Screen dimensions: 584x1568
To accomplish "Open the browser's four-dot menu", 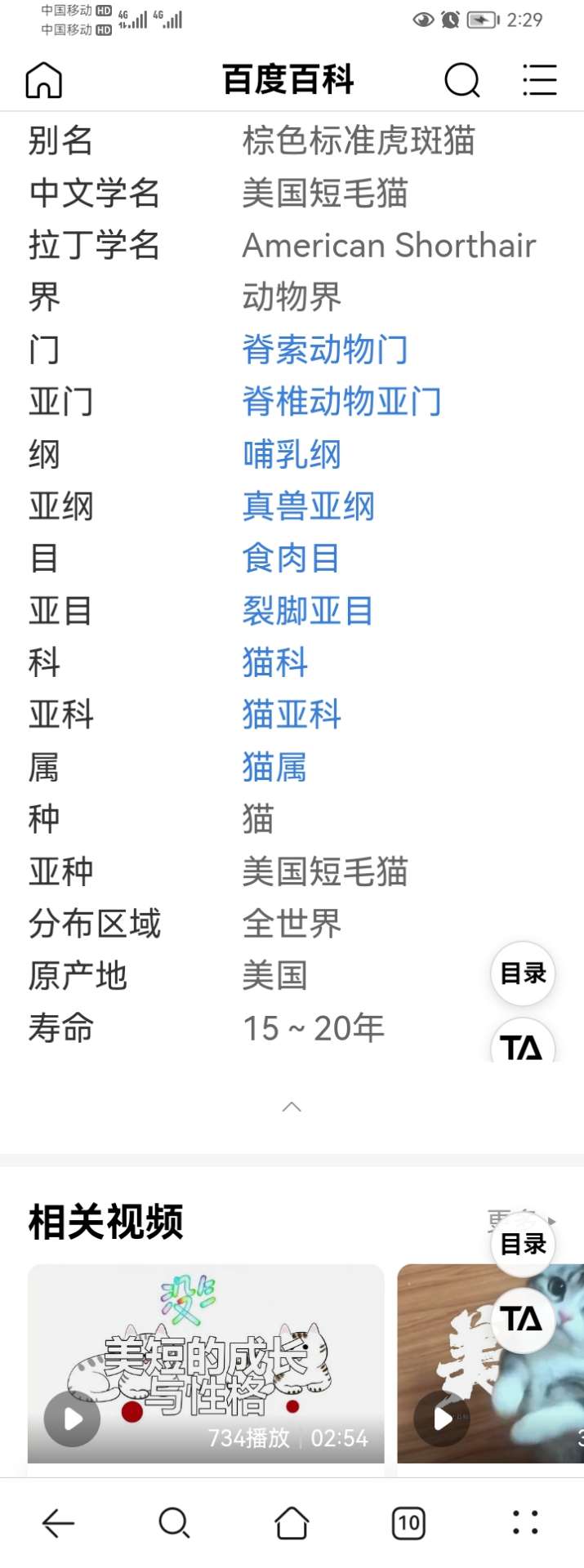I will (525, 1522).
